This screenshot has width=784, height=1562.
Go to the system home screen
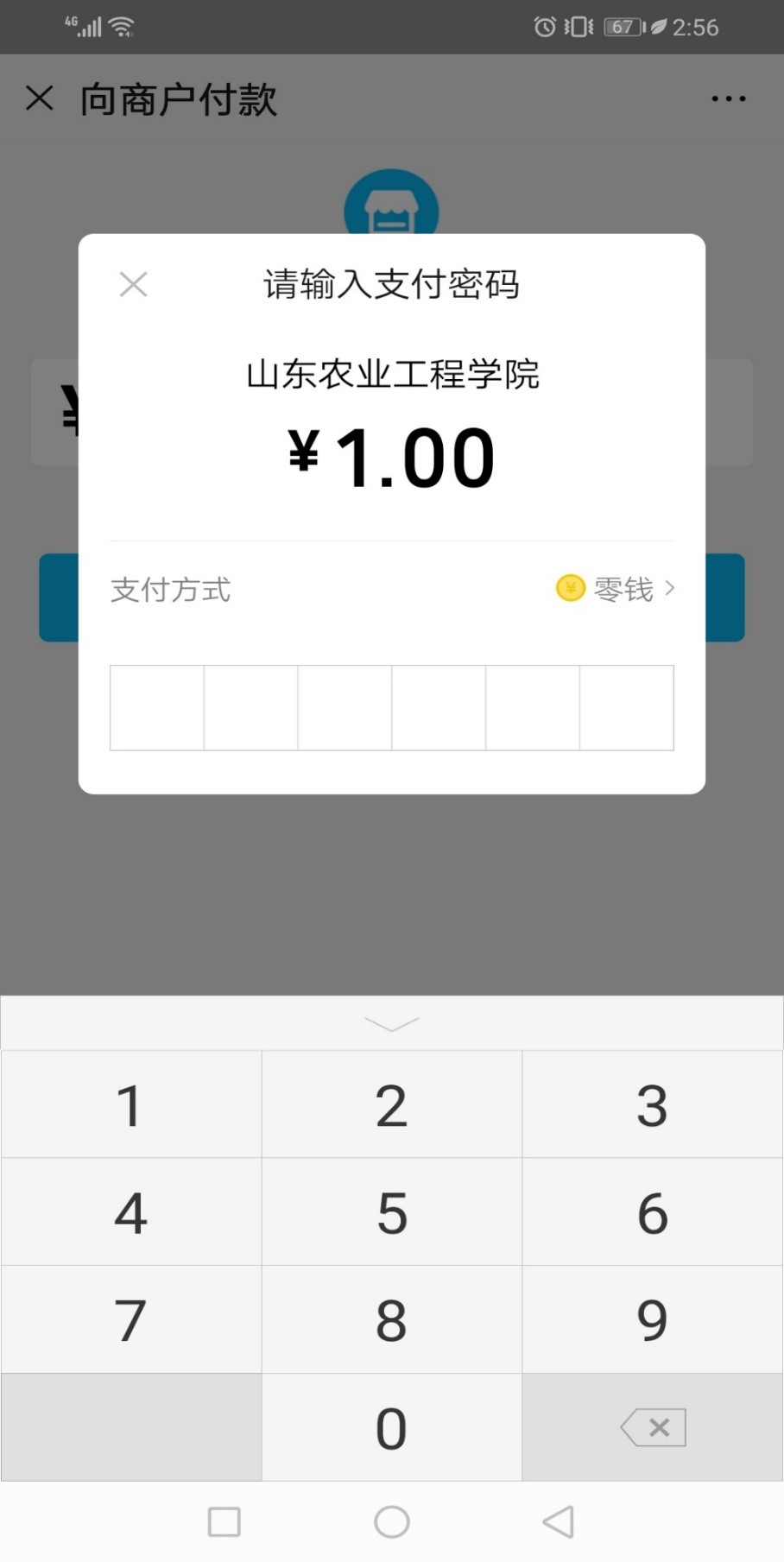point(391,1521)
